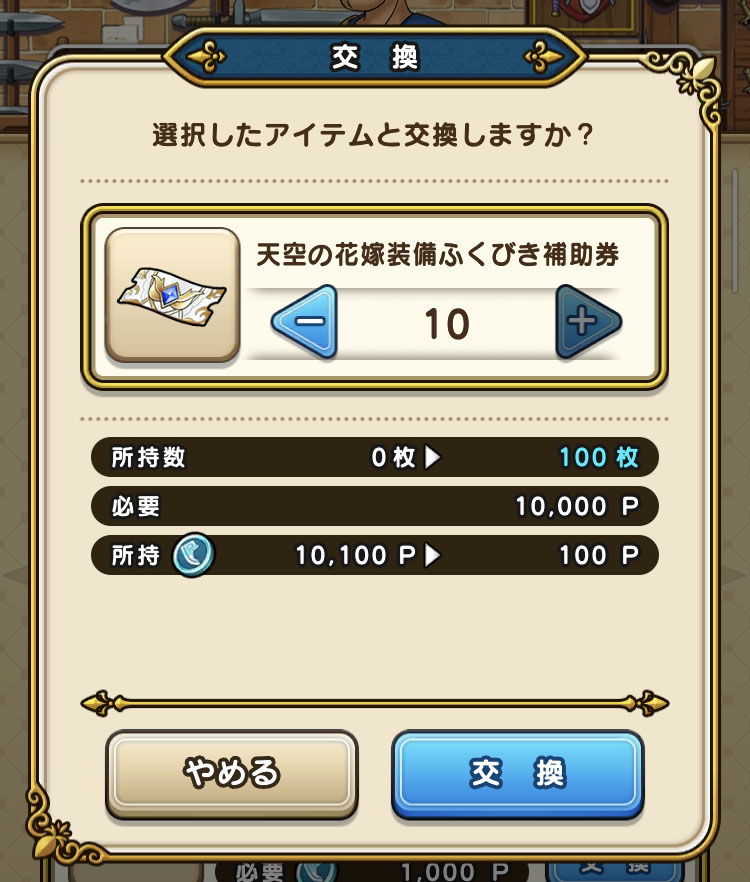Cancel with the やめる button

231,771
